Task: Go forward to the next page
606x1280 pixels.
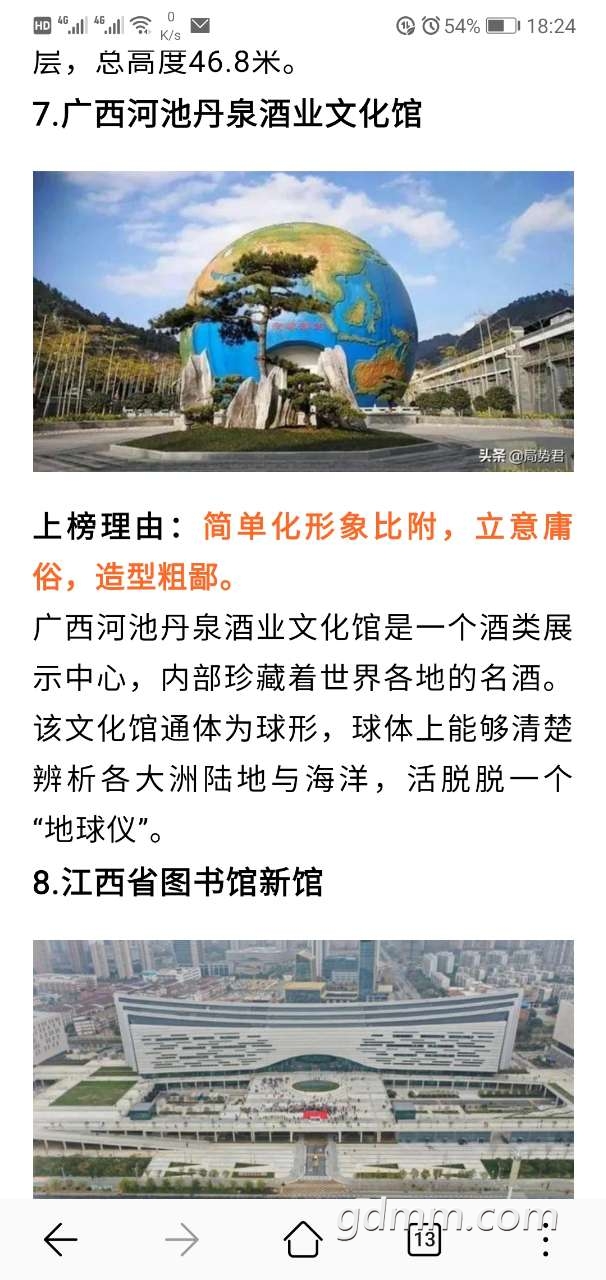Action: (182, 1240)
